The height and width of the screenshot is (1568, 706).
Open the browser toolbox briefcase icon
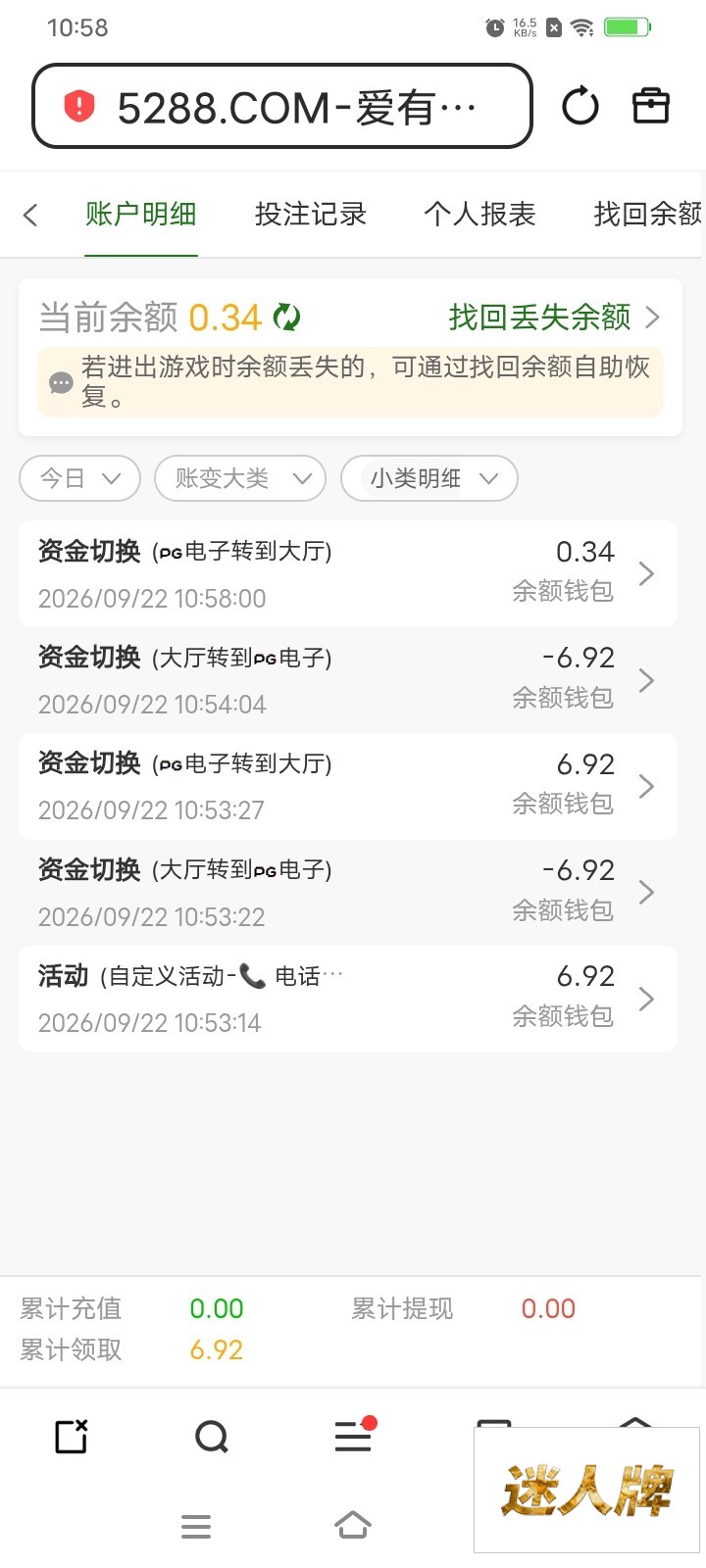coord(651,106)
